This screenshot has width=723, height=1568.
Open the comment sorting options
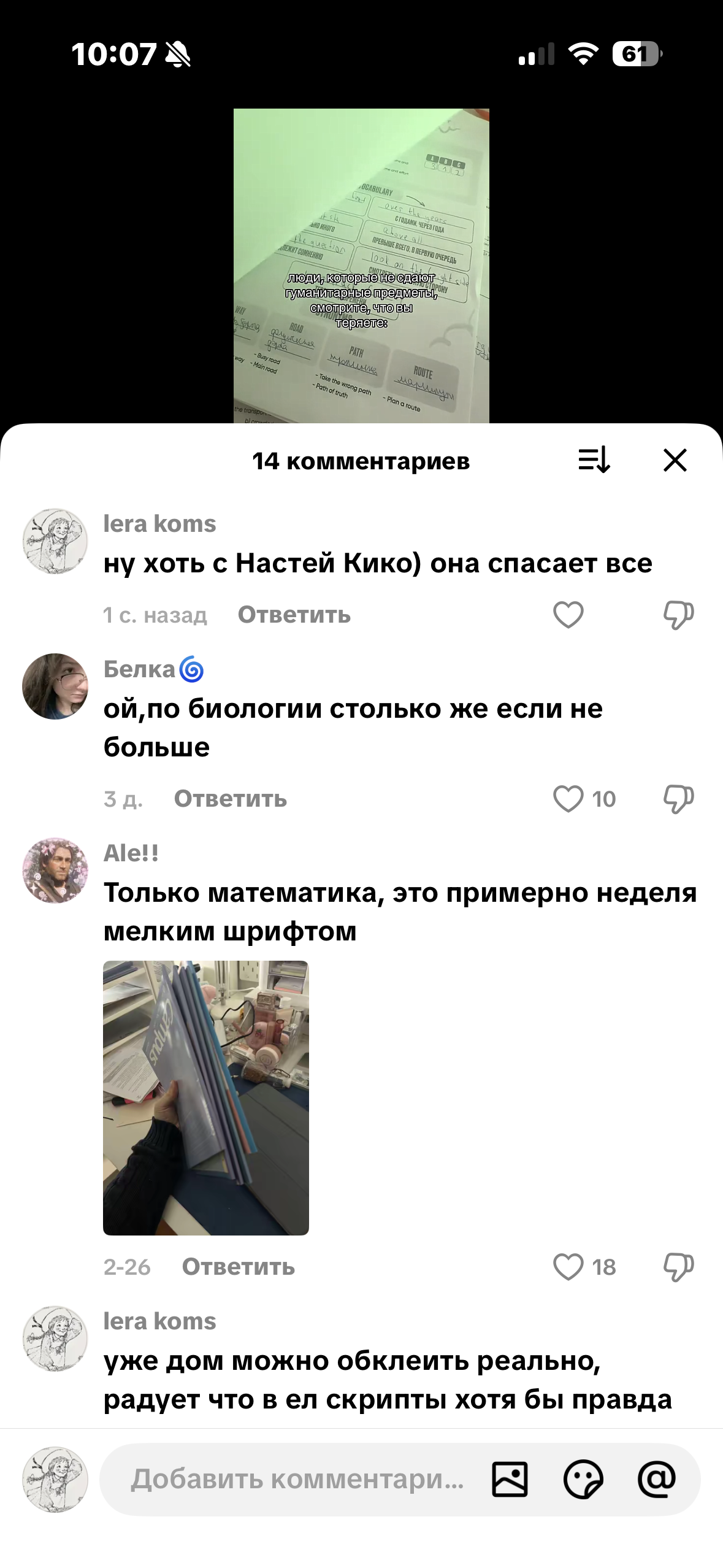[x=594, y=460]
